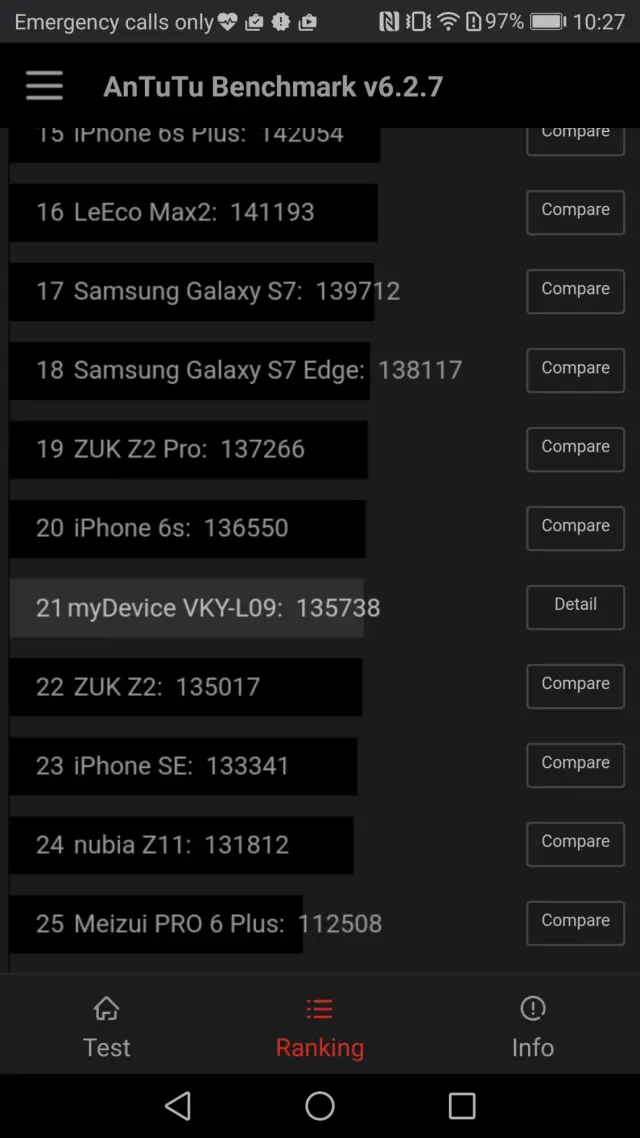Compare with ZUK Z2 Pro
The height and width of the screenshot is (1138, 640).
pyautogui.click(x=575, y=449)
